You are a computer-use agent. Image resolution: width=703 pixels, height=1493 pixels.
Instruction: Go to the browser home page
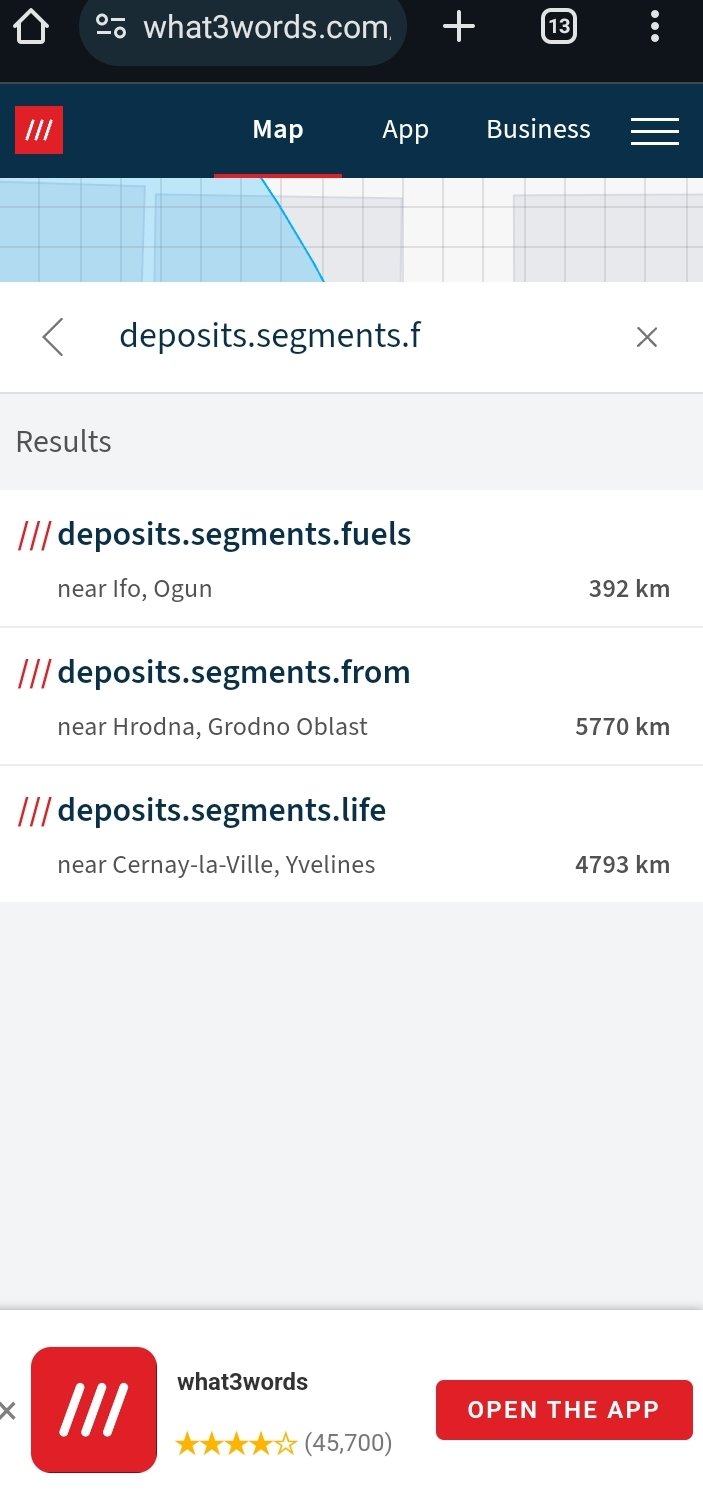[x=31, y=27]
